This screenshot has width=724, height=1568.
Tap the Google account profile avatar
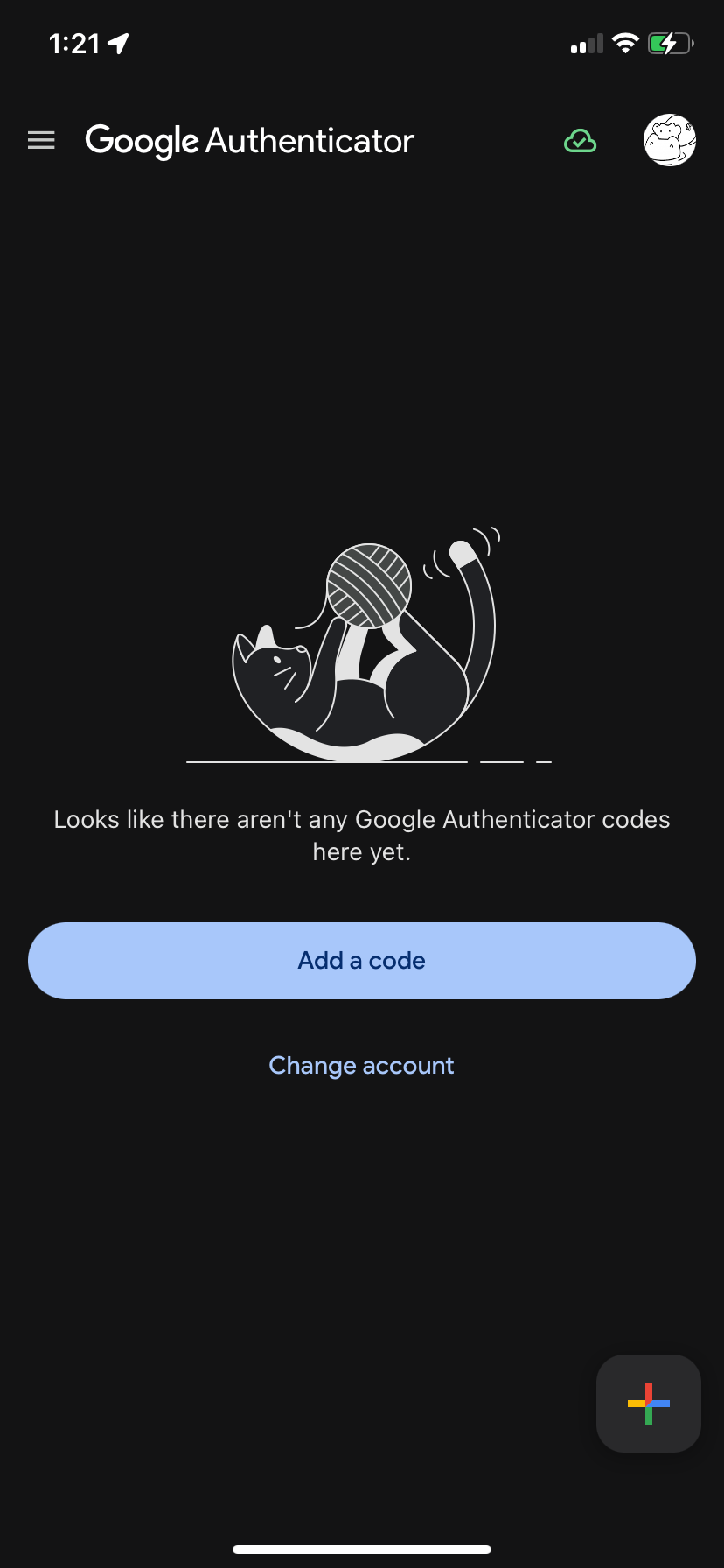pos(669,140)
